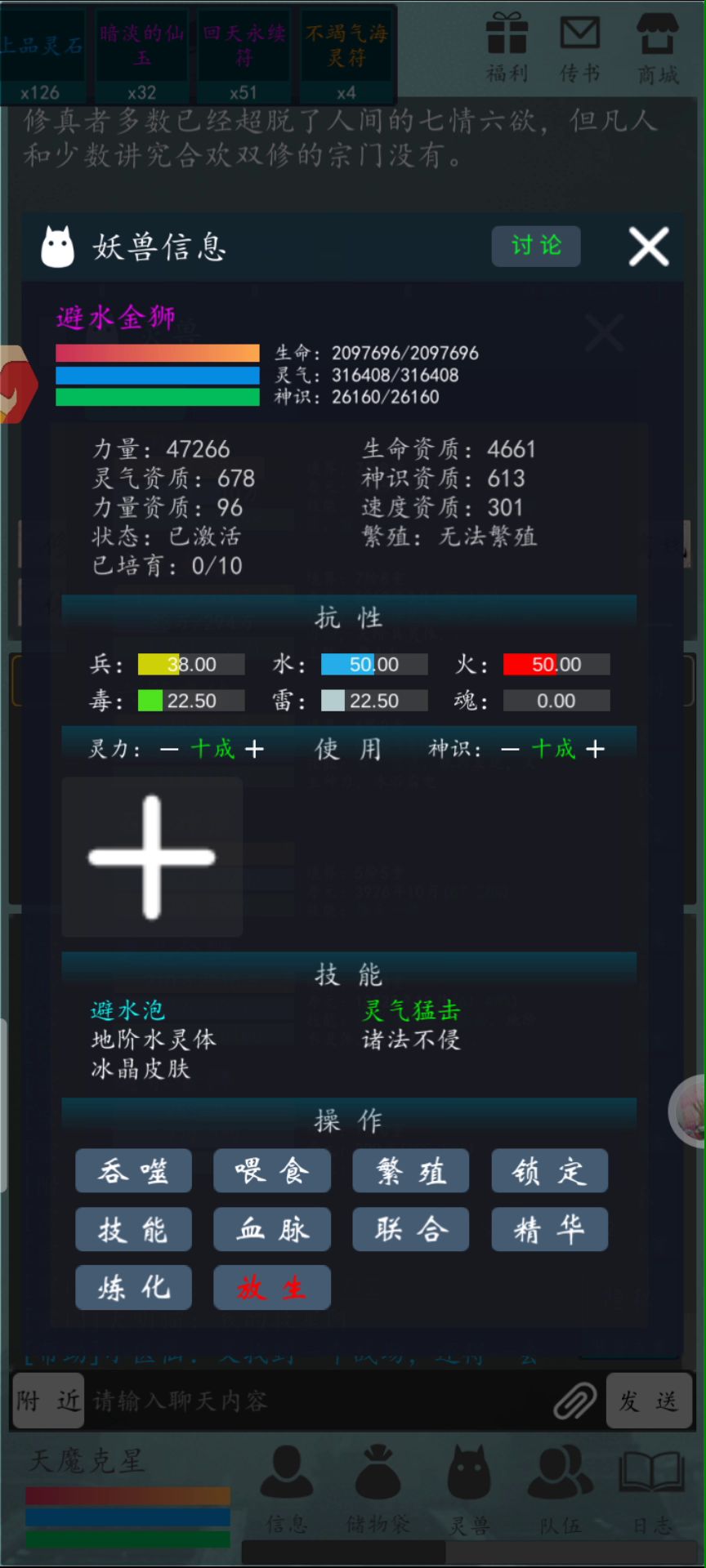706x1568 pixels.
Task: Open the 血脉 bloodline button
Action: pos(272,1229)
